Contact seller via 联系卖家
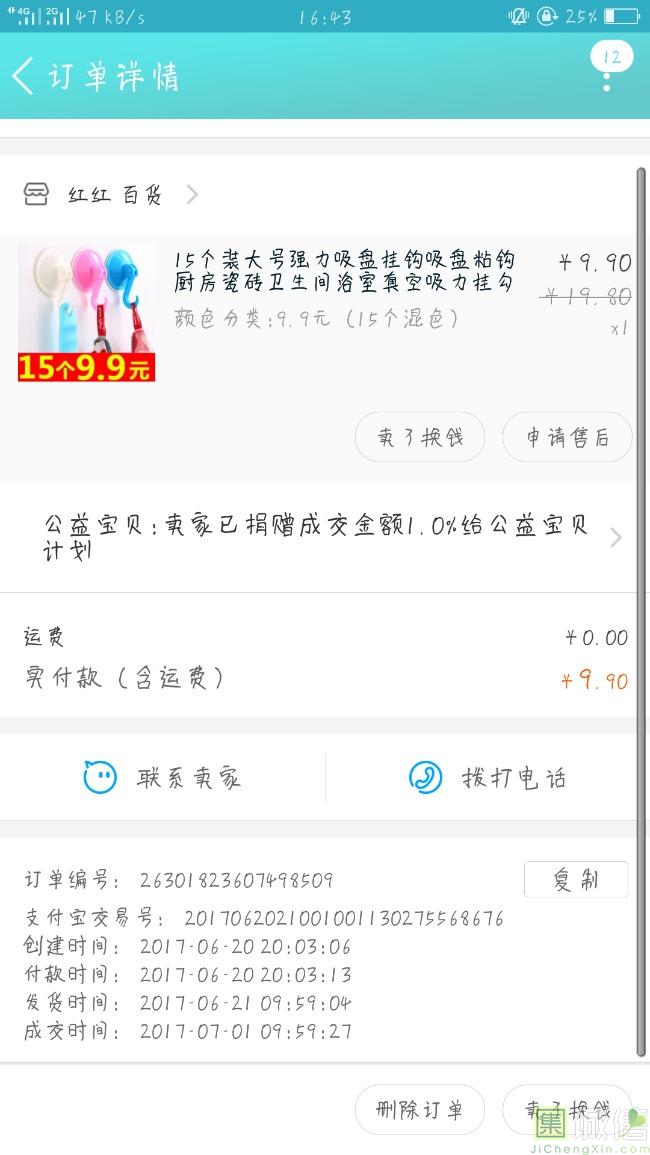 click(x=162, y=777)
